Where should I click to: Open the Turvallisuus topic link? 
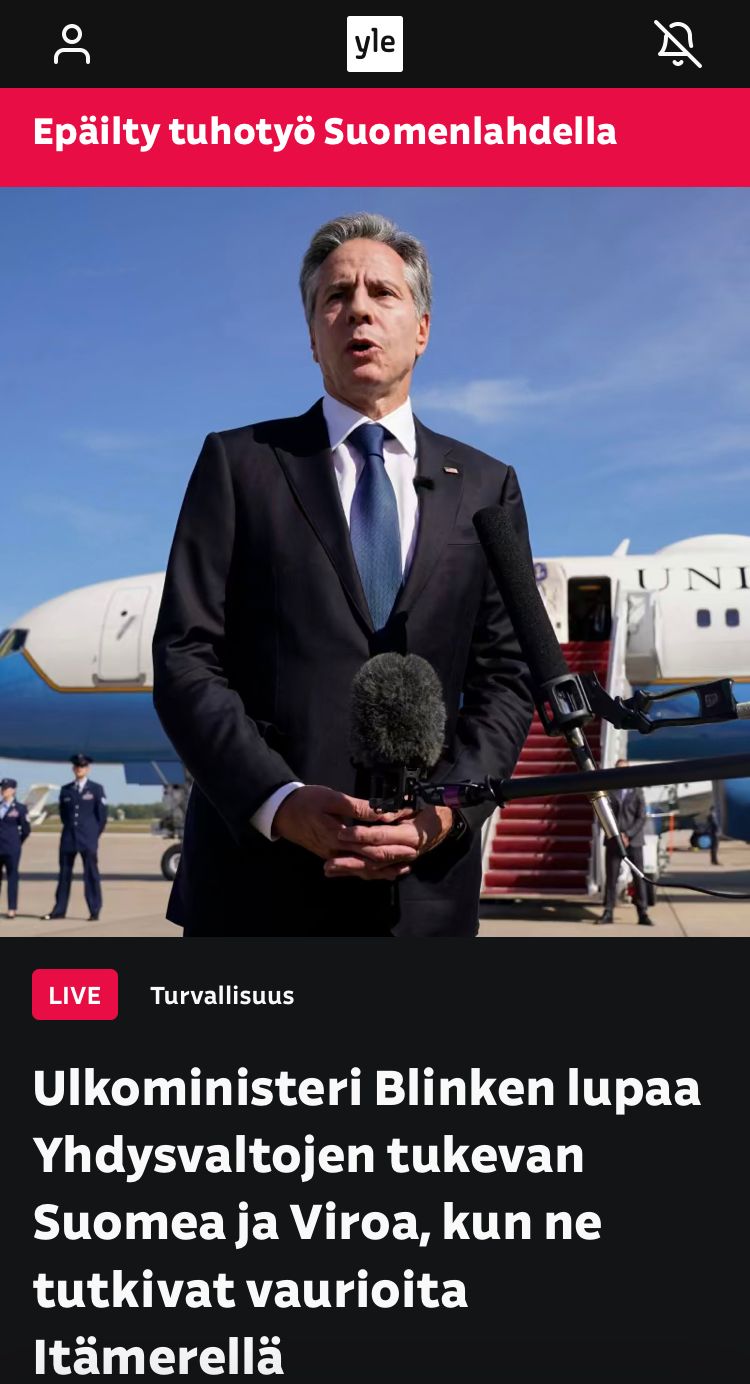click(x=222, y=995)
